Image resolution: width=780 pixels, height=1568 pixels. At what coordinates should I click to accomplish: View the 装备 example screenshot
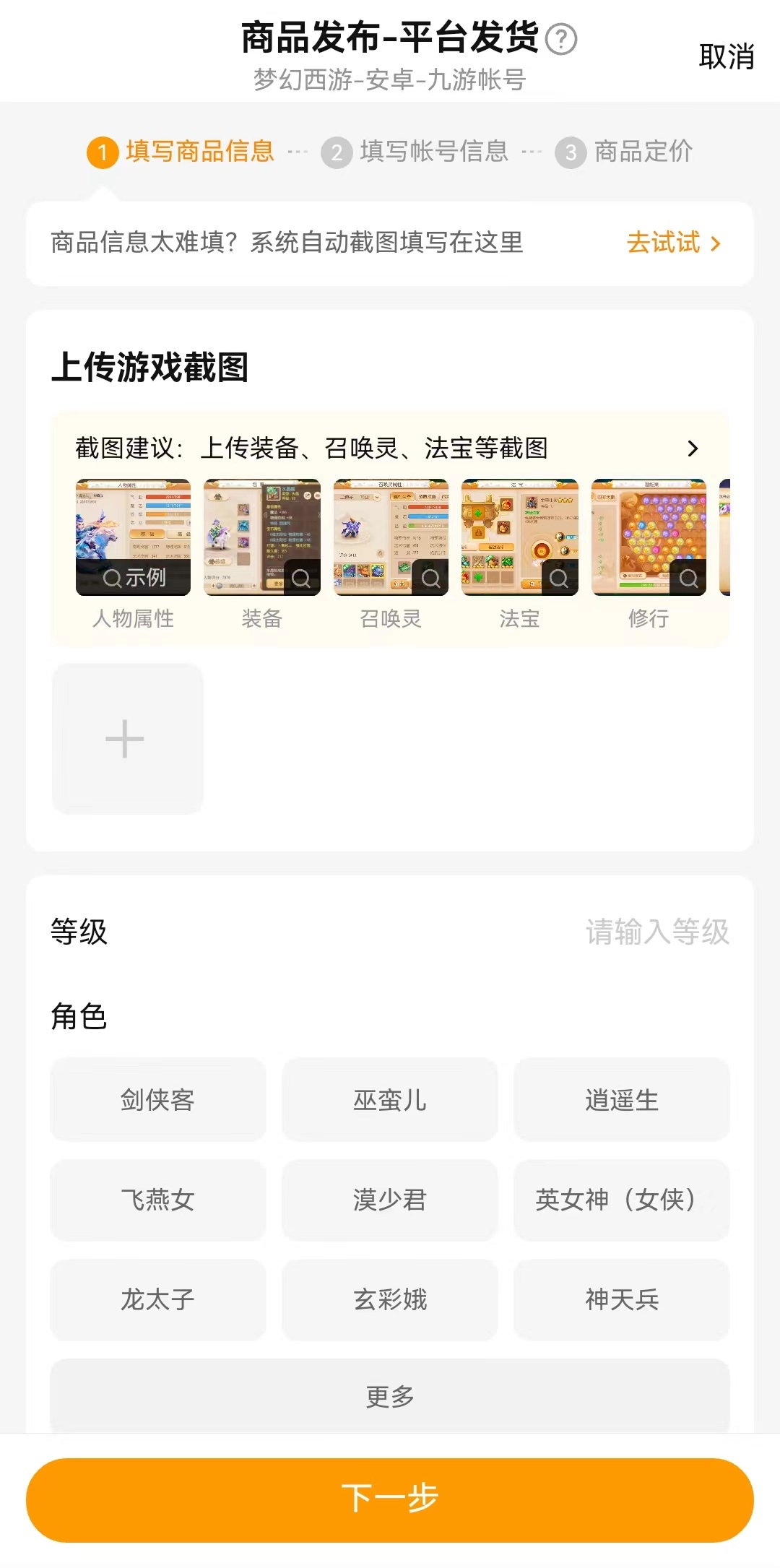coord(261,537)
